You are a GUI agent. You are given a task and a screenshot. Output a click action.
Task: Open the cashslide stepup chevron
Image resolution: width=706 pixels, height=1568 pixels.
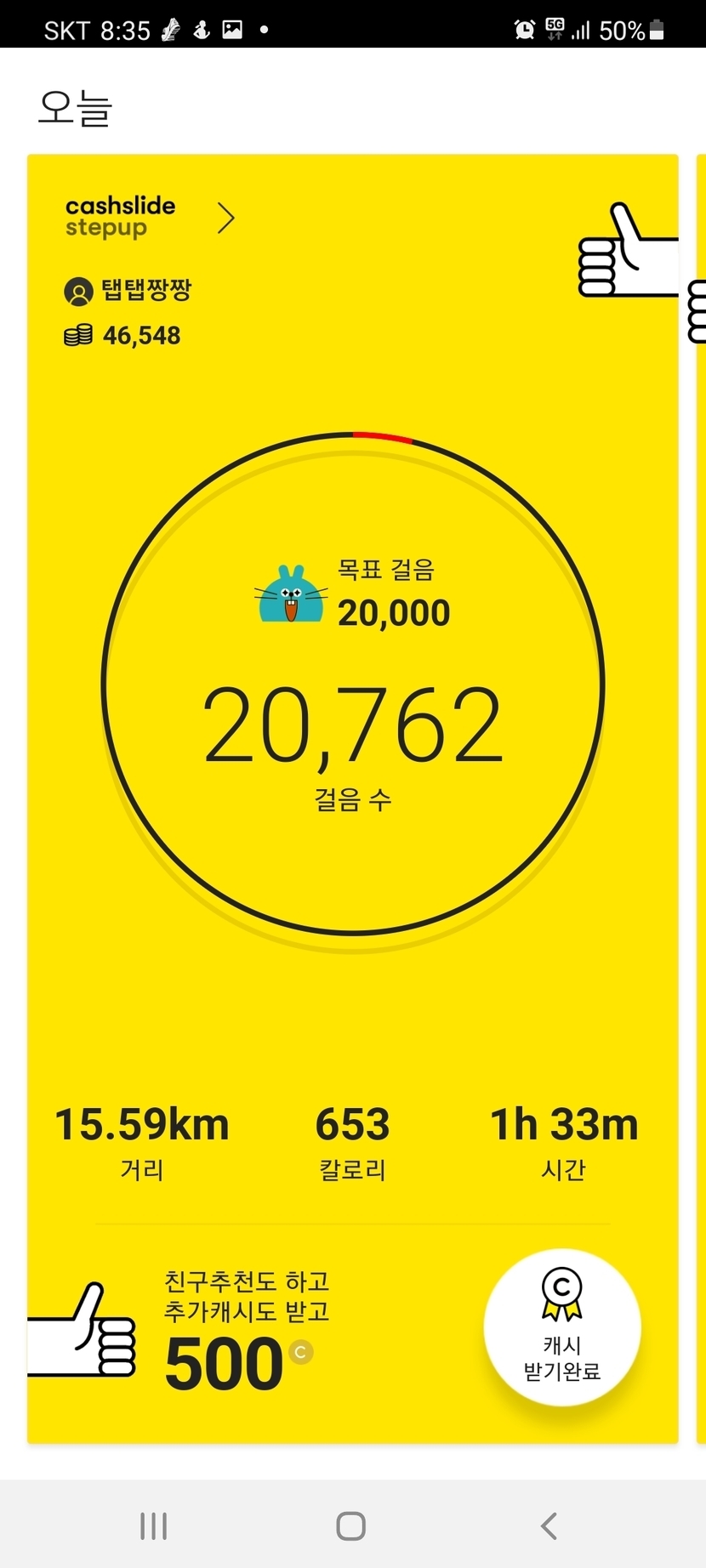tap(225, 219)
